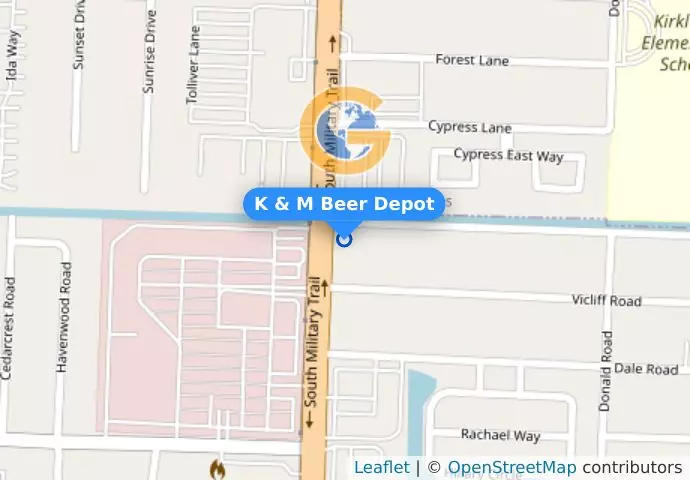Tap the K & M Beer Depot map marker
Image resolution: width=690 pixels, height=480 pixels.
click(x=345, y=239)
